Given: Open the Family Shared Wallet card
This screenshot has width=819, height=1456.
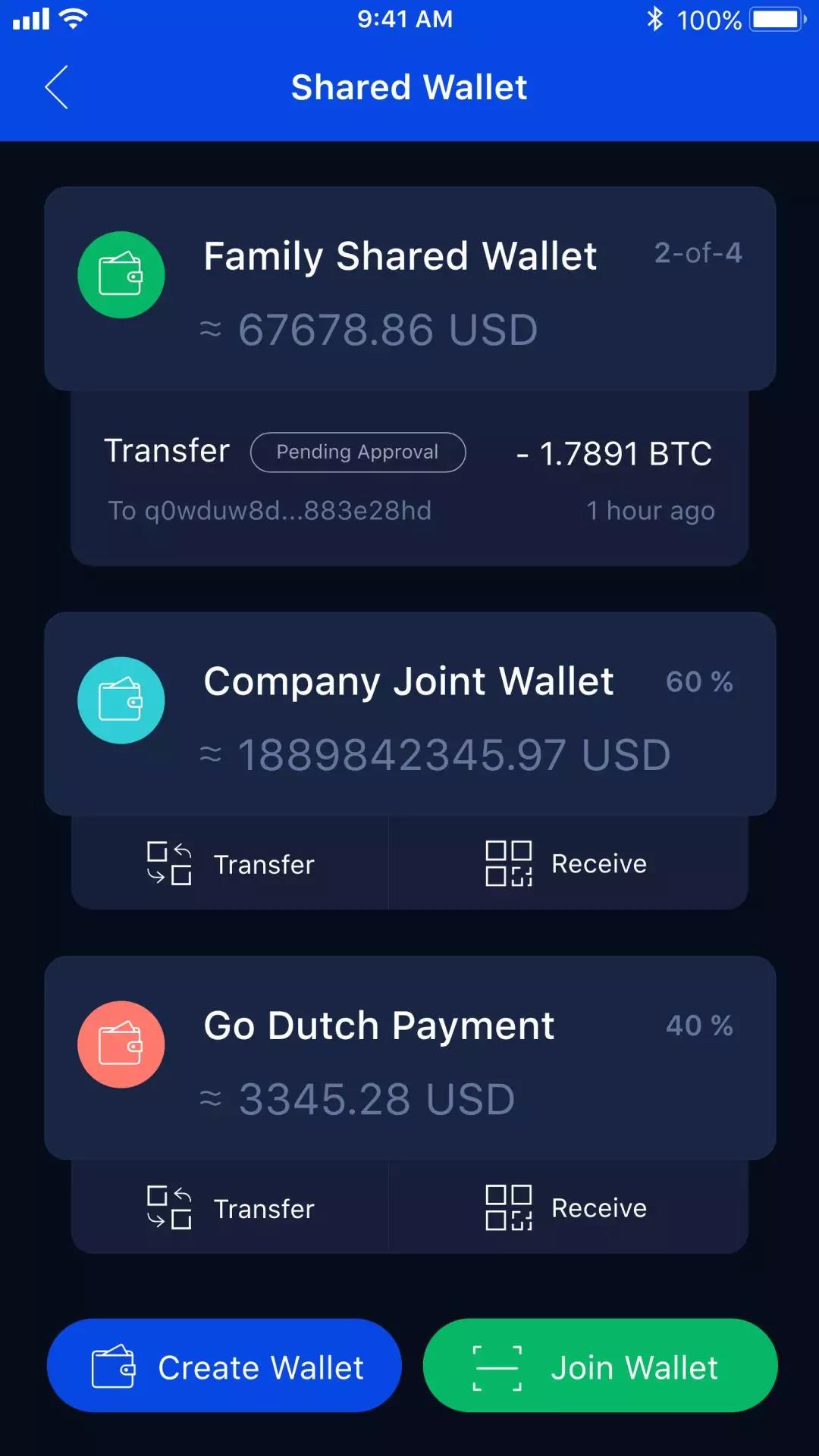Looking at the screenshot, I should click(409, 289).
